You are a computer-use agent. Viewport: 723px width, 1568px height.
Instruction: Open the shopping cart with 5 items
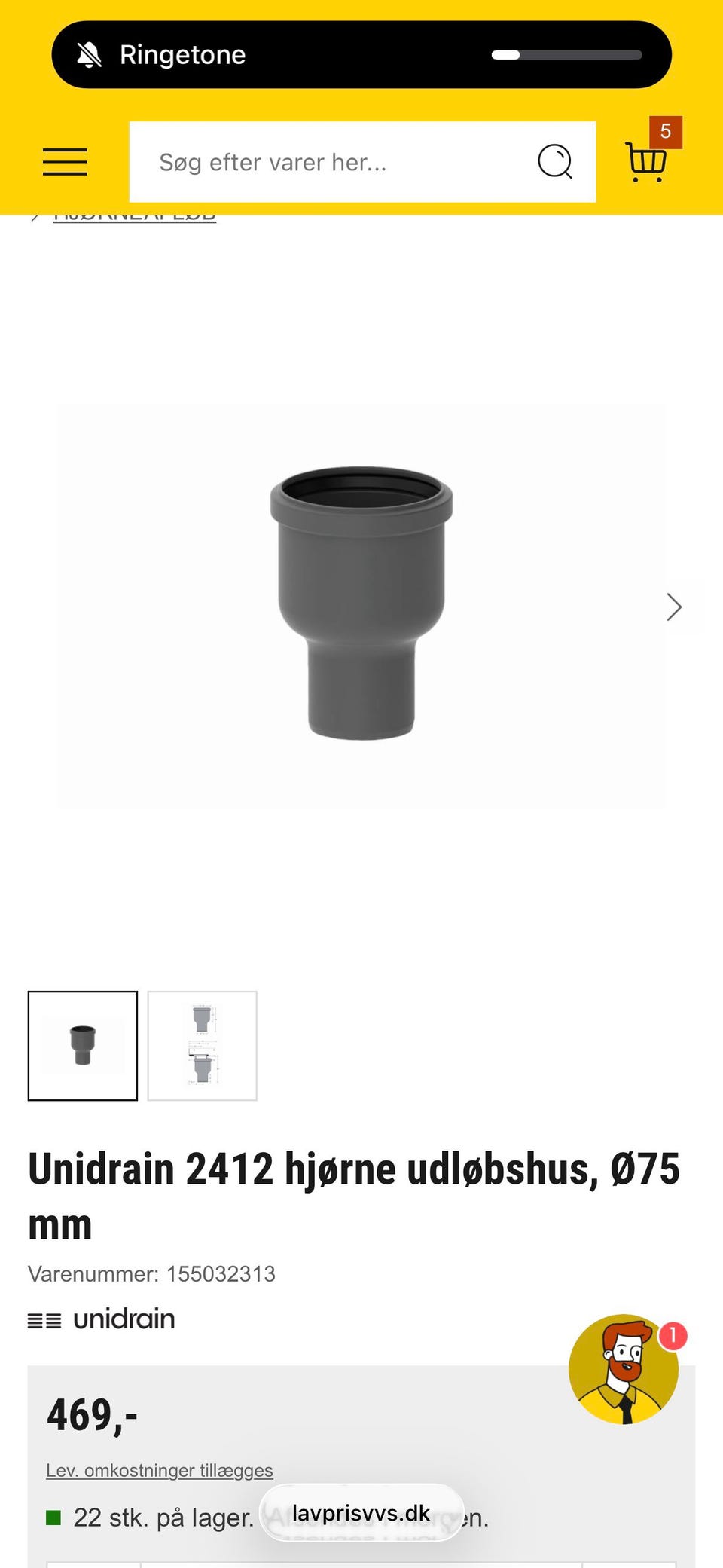tap(651, 153)
